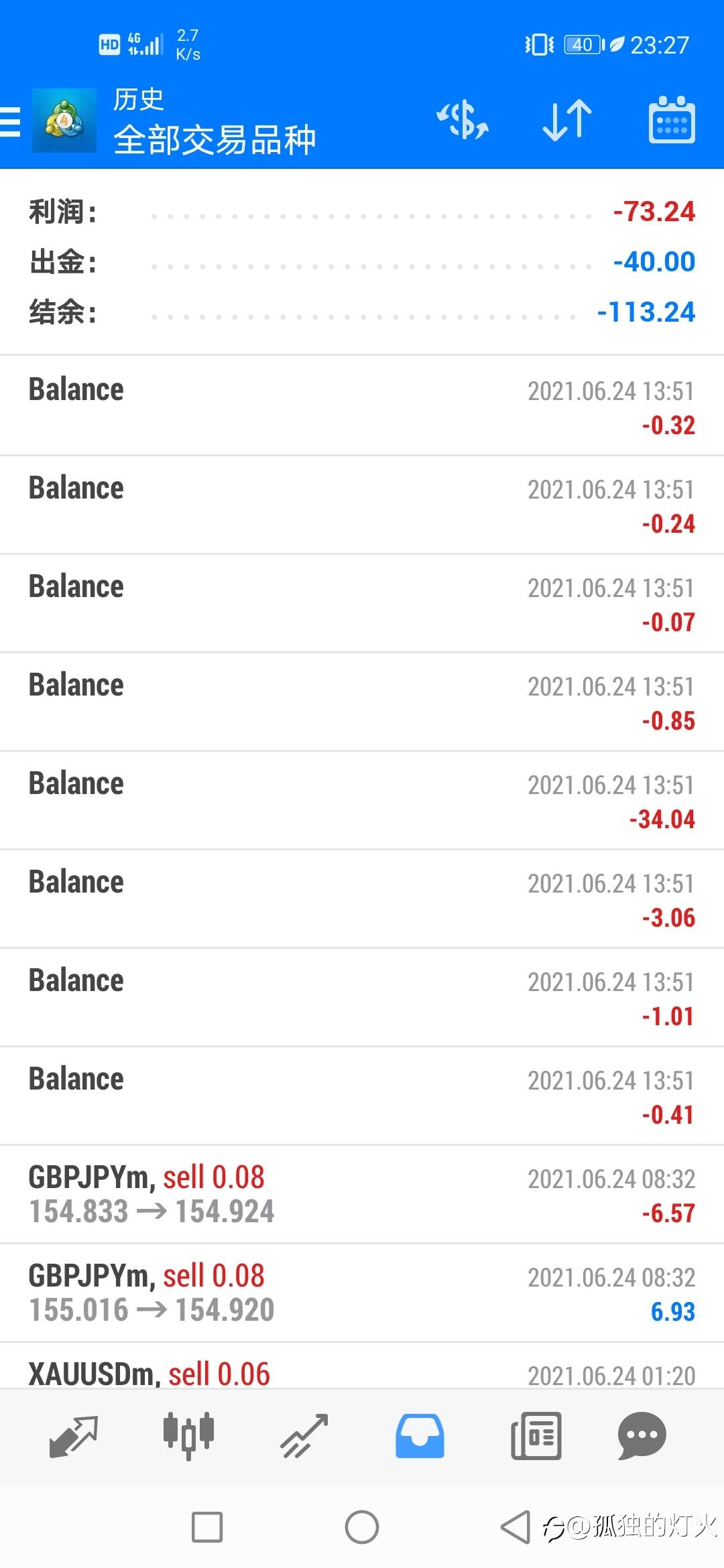Open the symbol filter dollar icon
The image size is (724, 1568).
463,121
